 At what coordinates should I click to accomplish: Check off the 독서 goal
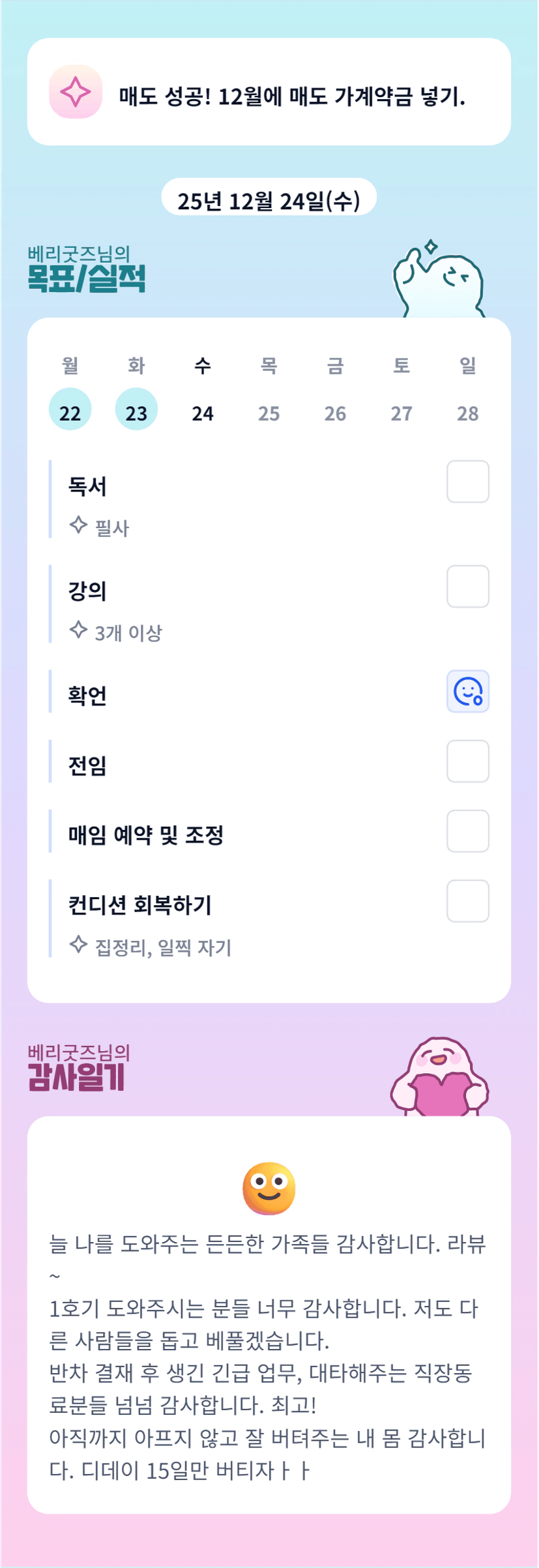[x=468, y=482]
